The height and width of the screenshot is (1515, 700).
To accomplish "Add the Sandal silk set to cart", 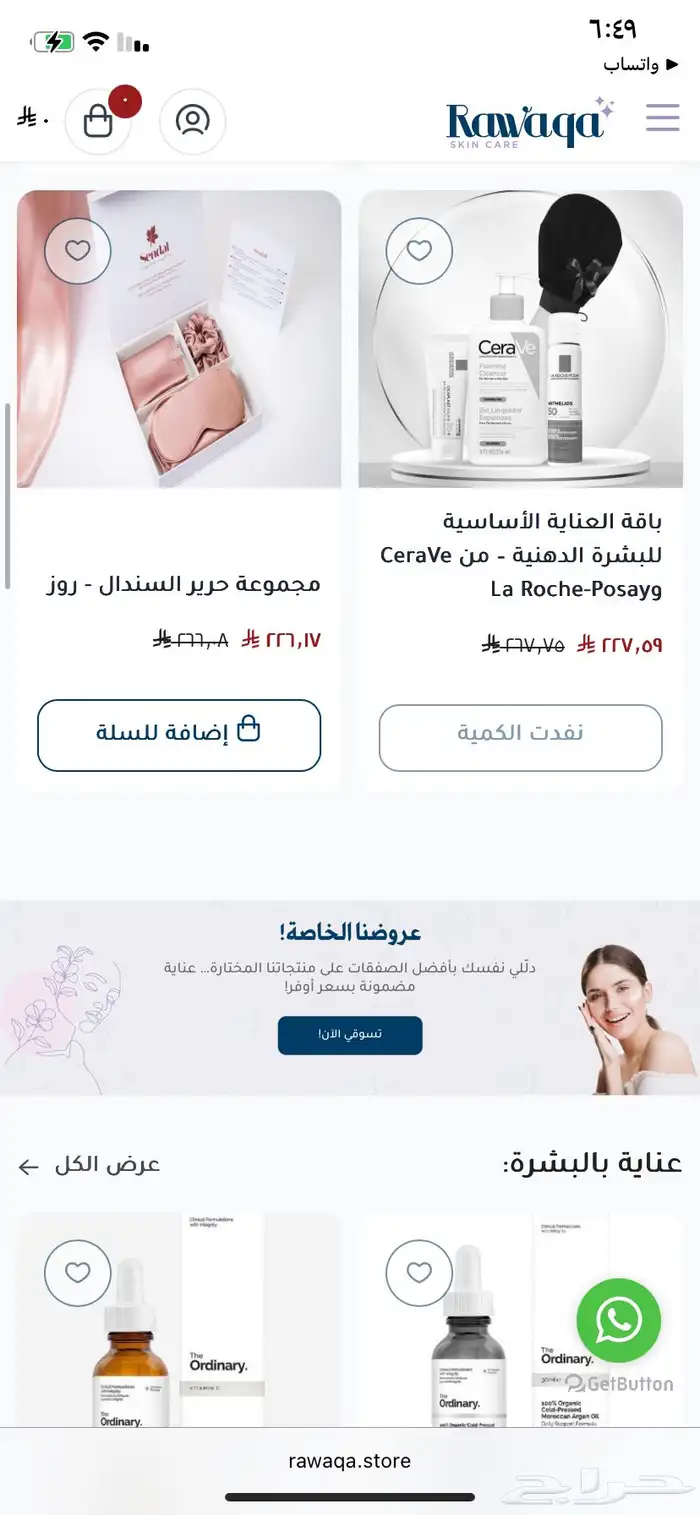I will [179, 735].
